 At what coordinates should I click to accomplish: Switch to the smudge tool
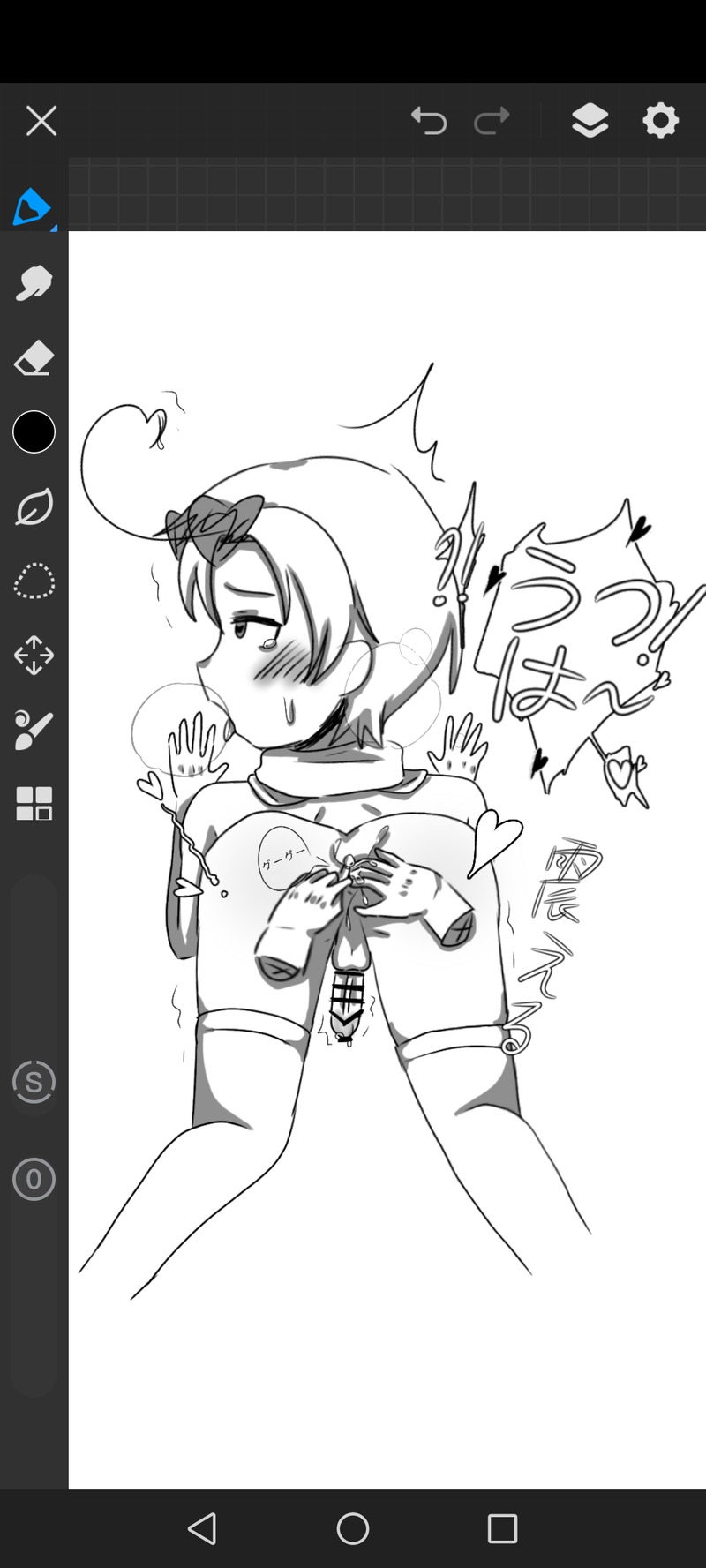pyautogui.click(x=34, y=283)
